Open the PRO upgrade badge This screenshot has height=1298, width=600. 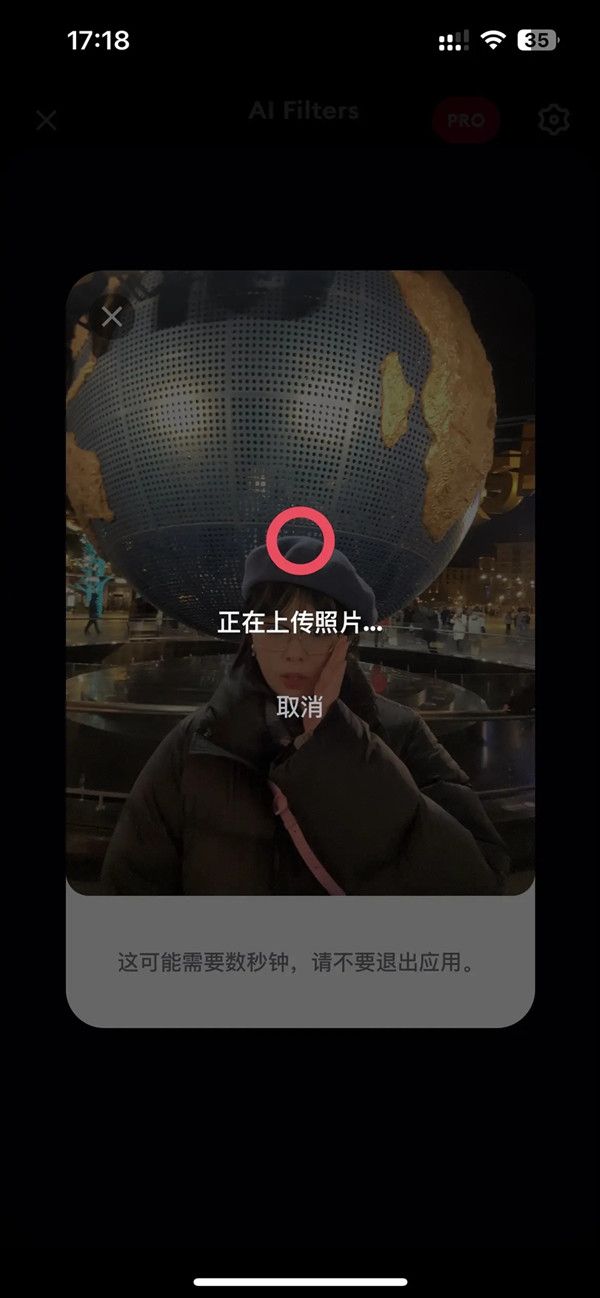(x=465, y=120)
